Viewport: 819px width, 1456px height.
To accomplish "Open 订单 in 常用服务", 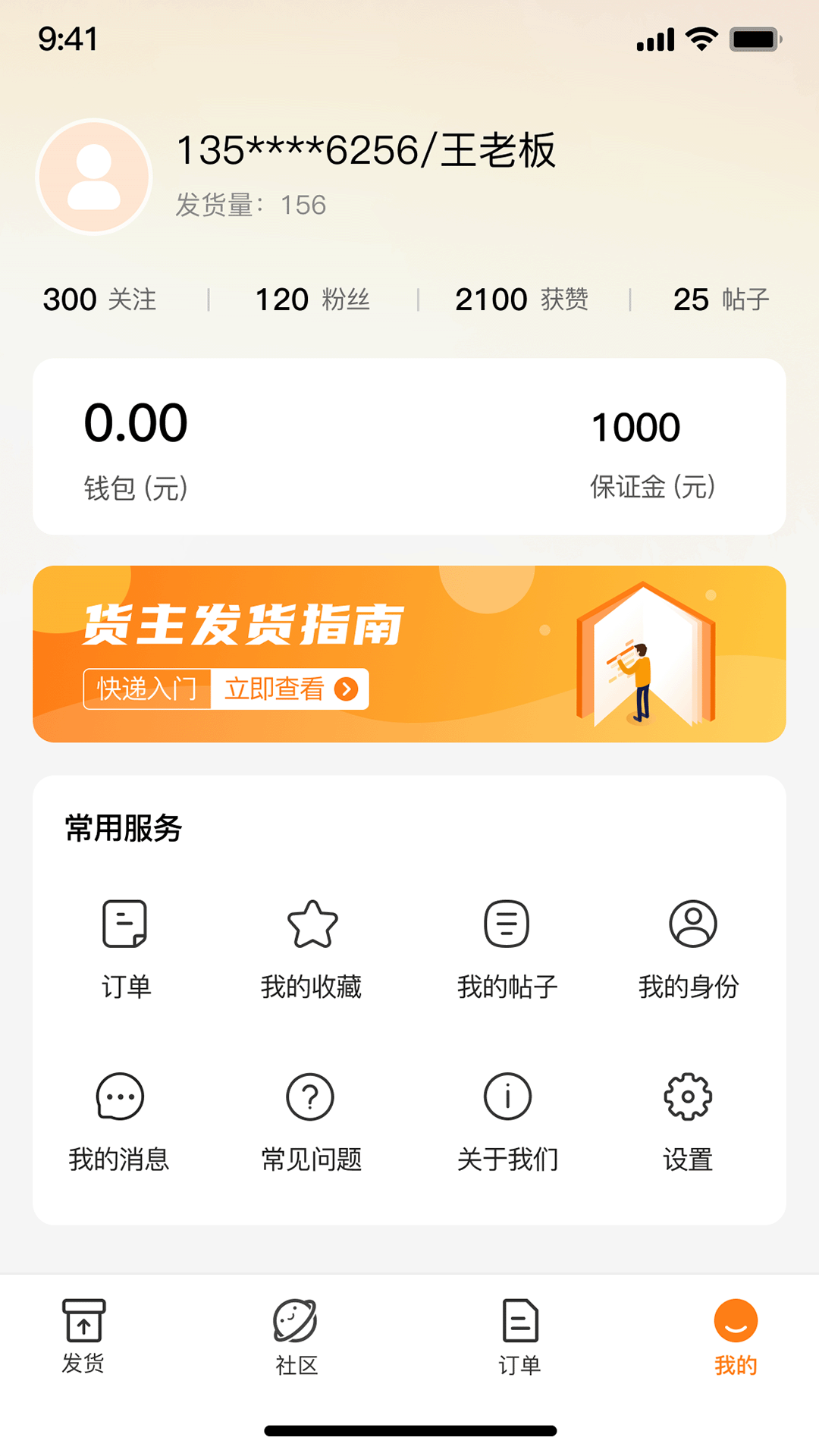I will (x=125, y=948).
